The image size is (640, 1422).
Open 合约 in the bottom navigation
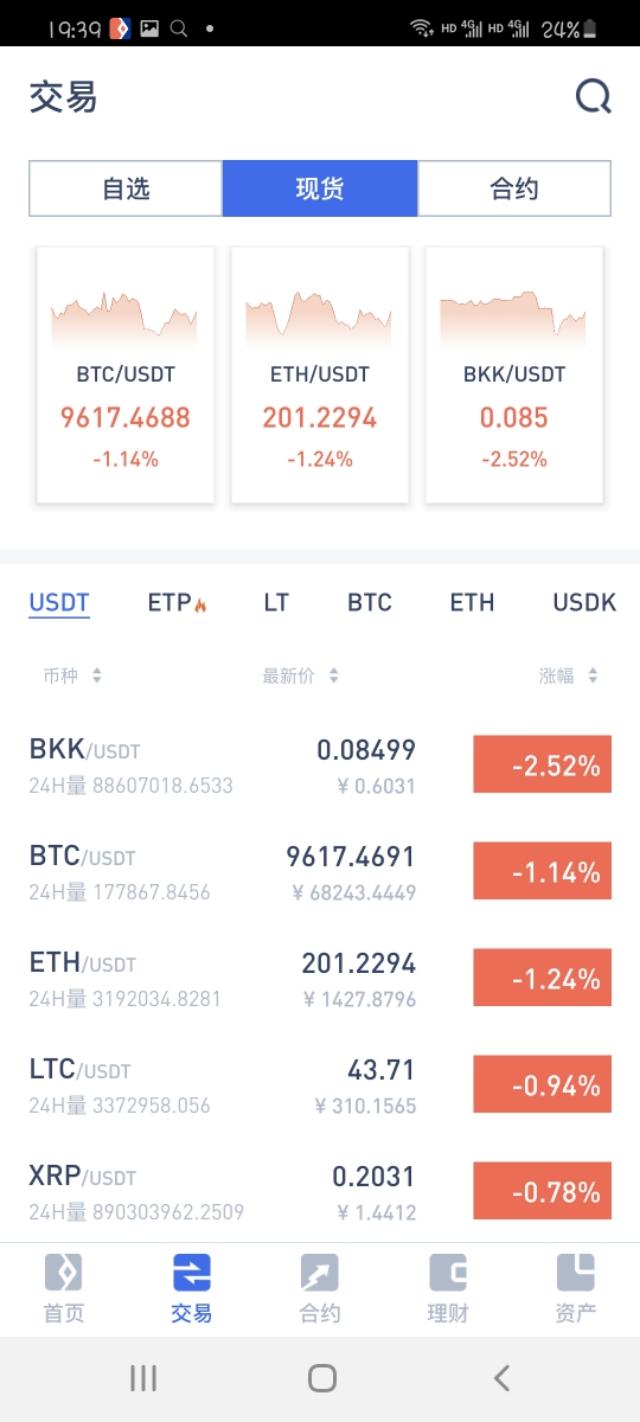320,1288
